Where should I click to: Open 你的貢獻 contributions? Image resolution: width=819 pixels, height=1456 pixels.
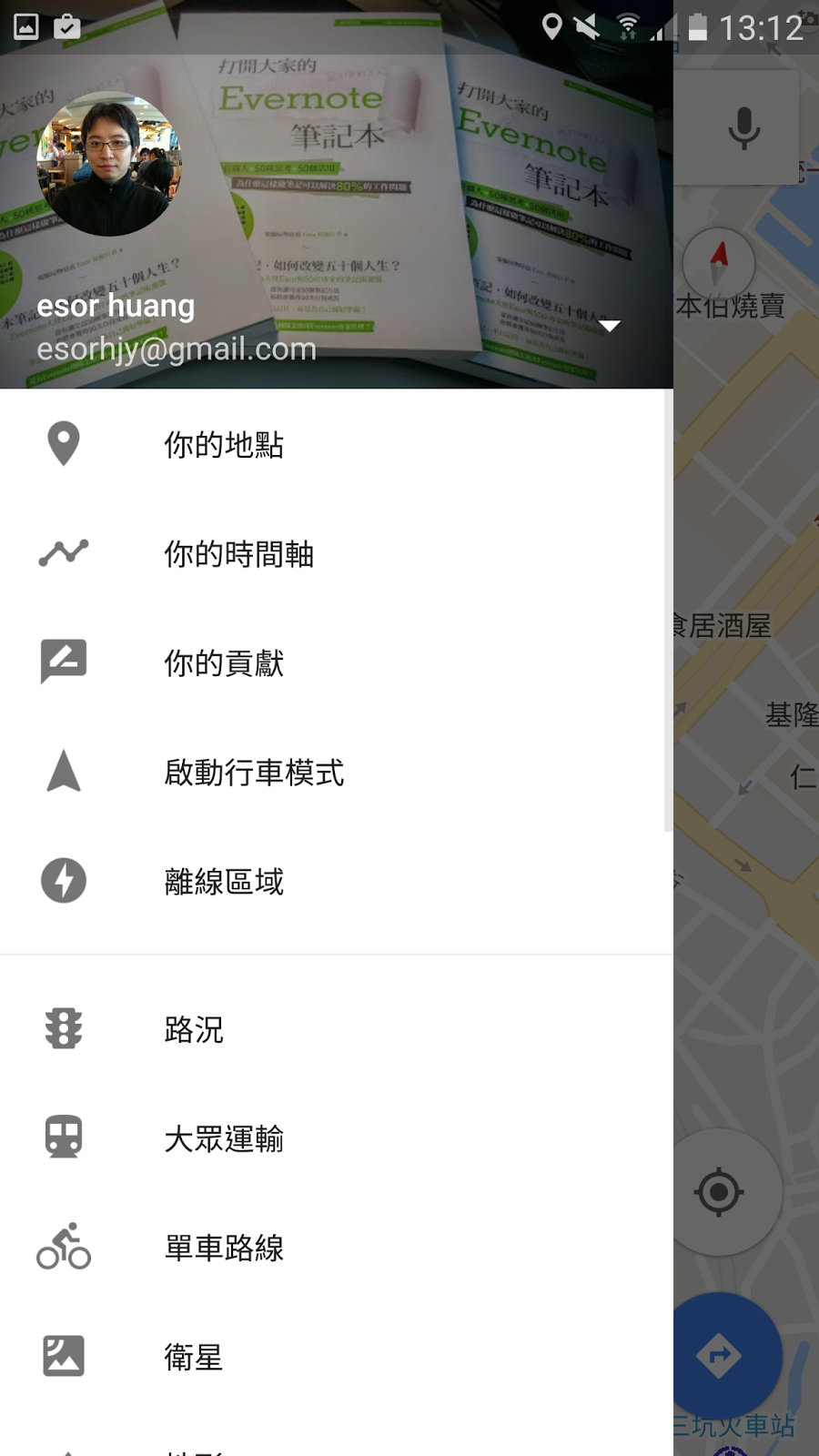tap(224, 662)
